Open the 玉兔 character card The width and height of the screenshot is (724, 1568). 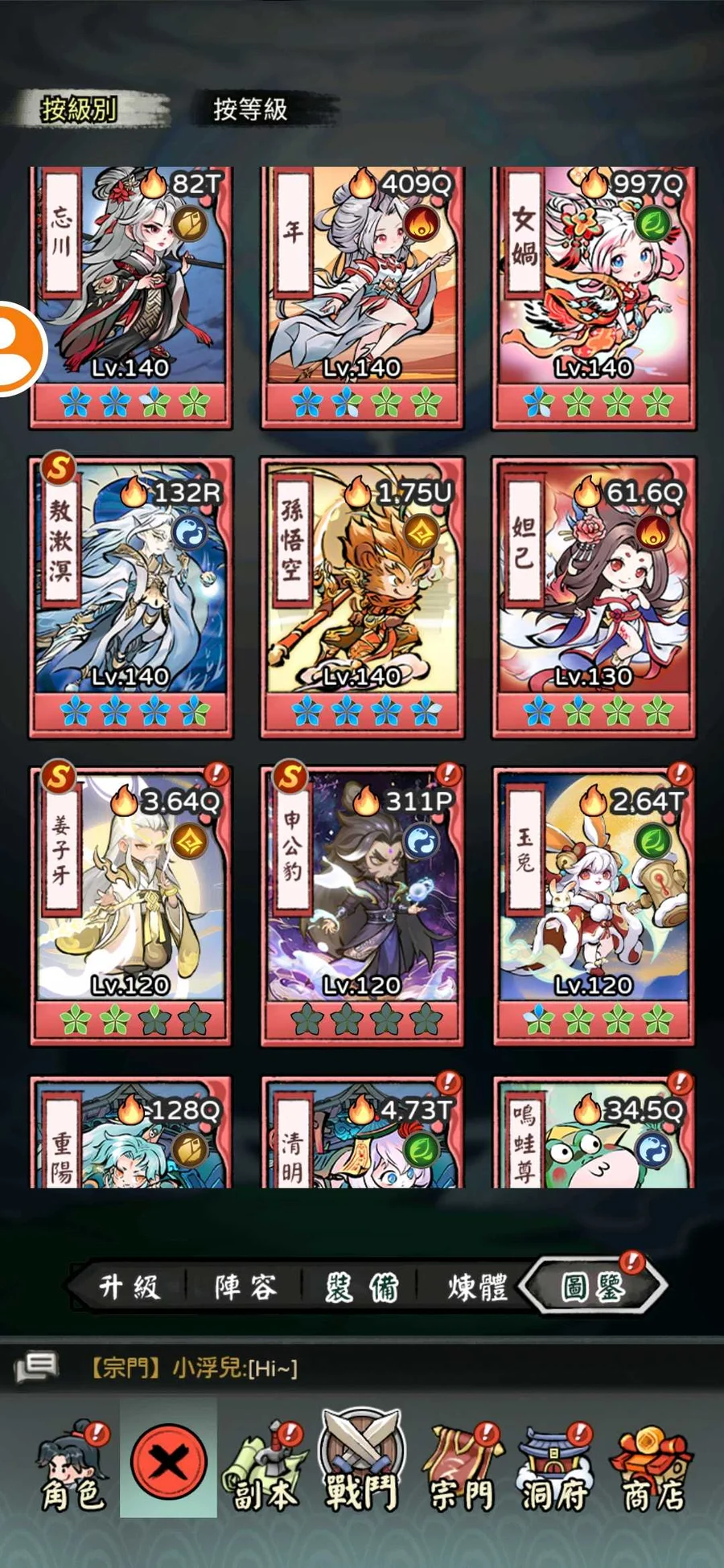point(594,905)
